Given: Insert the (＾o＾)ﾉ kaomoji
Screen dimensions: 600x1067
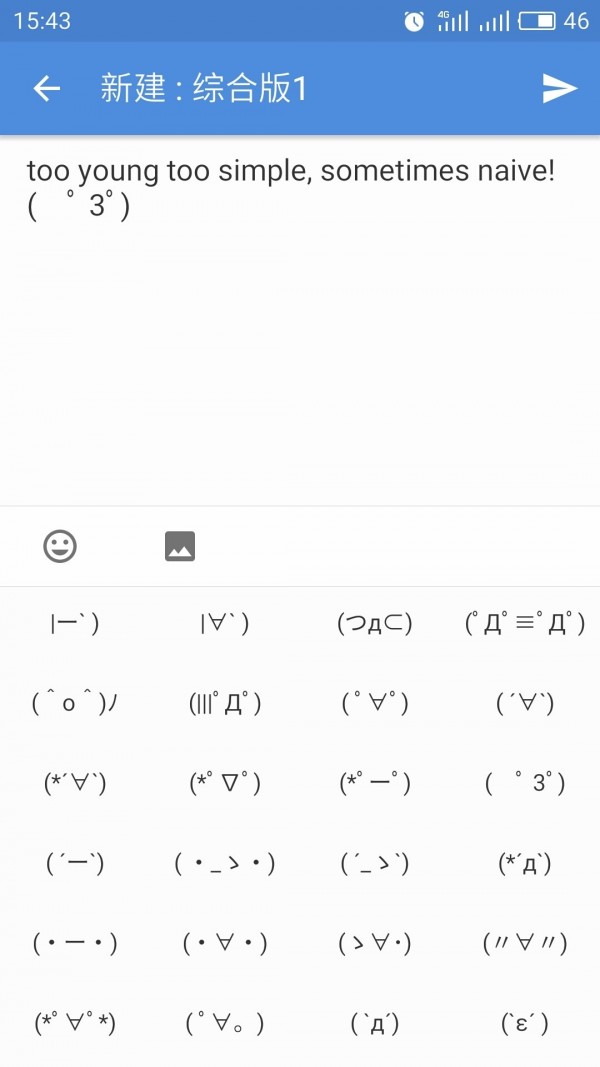Looking at the screenshot, I should [75, 704].
